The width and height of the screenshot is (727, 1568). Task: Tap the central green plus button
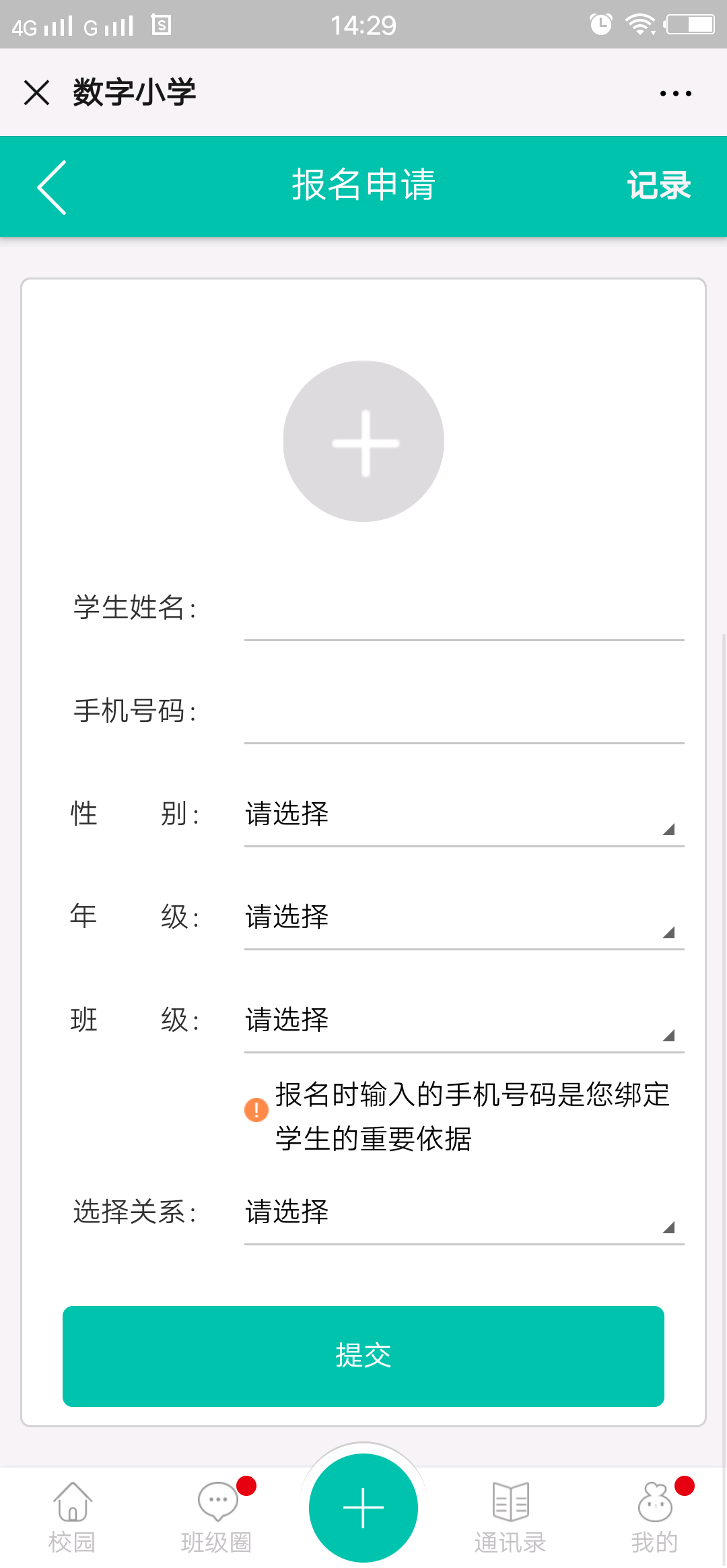363,1508
